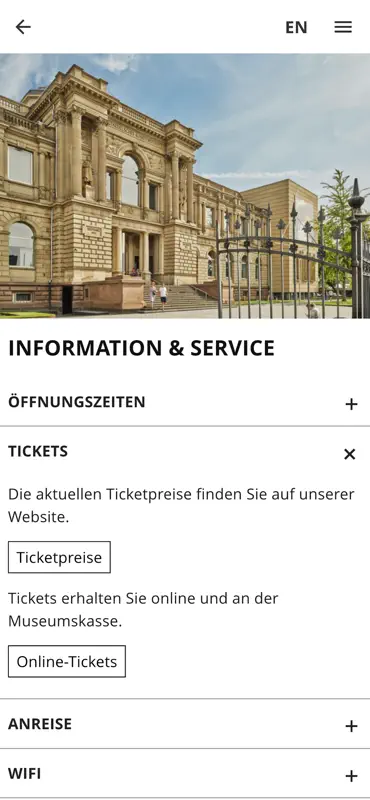Image resolution: width=370 pixels, height=800 pixels.
Task: Go back using the arrow icon
Action: [x=23, y=27]
